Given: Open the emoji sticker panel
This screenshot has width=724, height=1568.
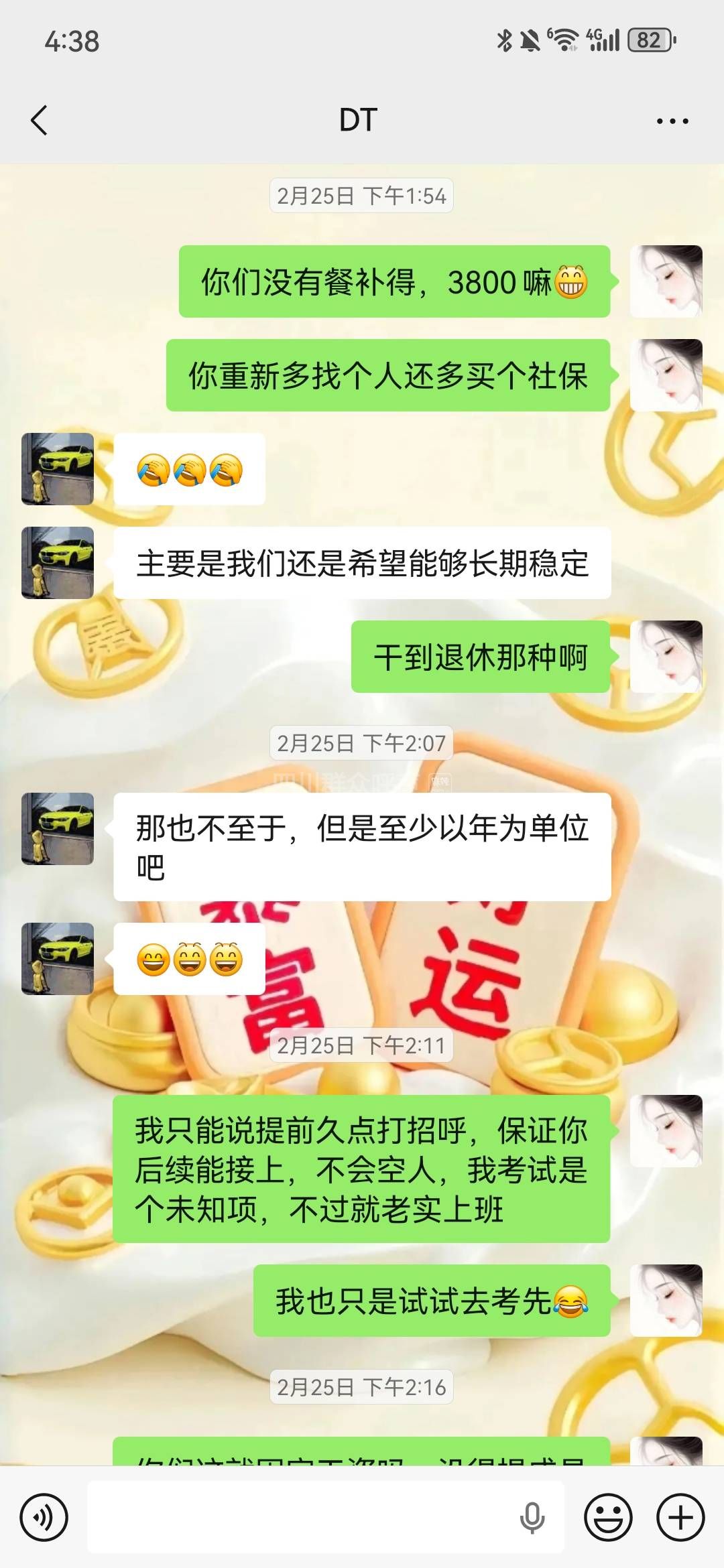Looking at the screenshot, I should [608, 1517].
